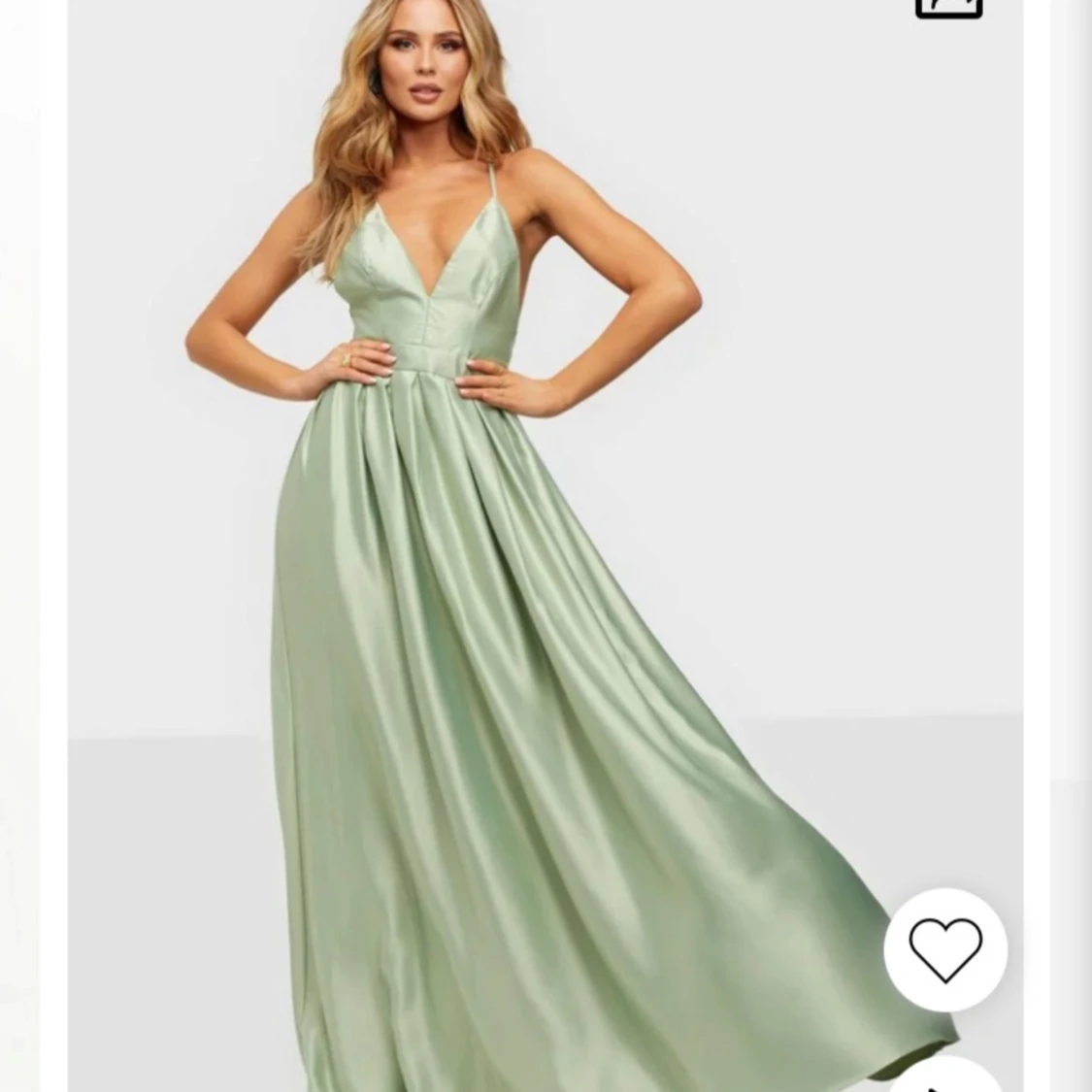
Task: Add the green dress to favorites
Action: pos(944,948)
